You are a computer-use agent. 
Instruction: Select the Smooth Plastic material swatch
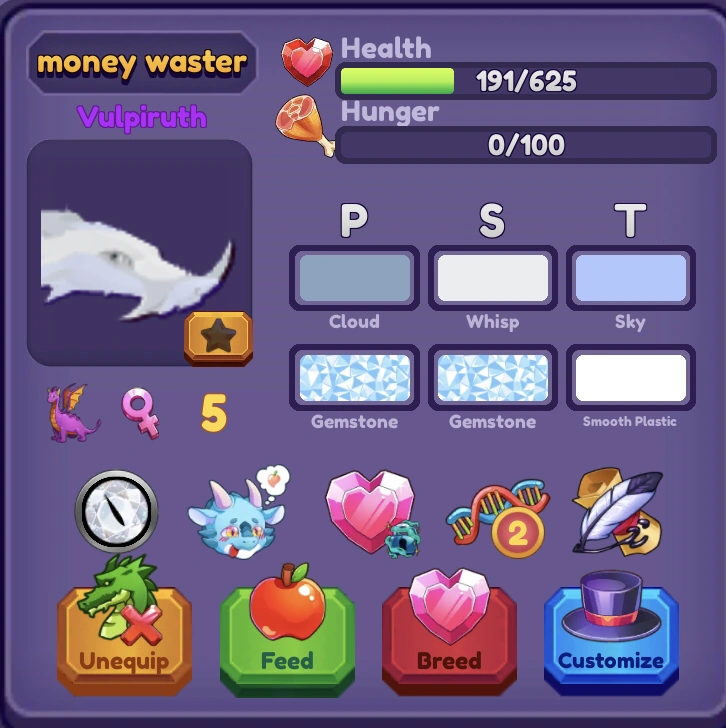click(630, 377)
